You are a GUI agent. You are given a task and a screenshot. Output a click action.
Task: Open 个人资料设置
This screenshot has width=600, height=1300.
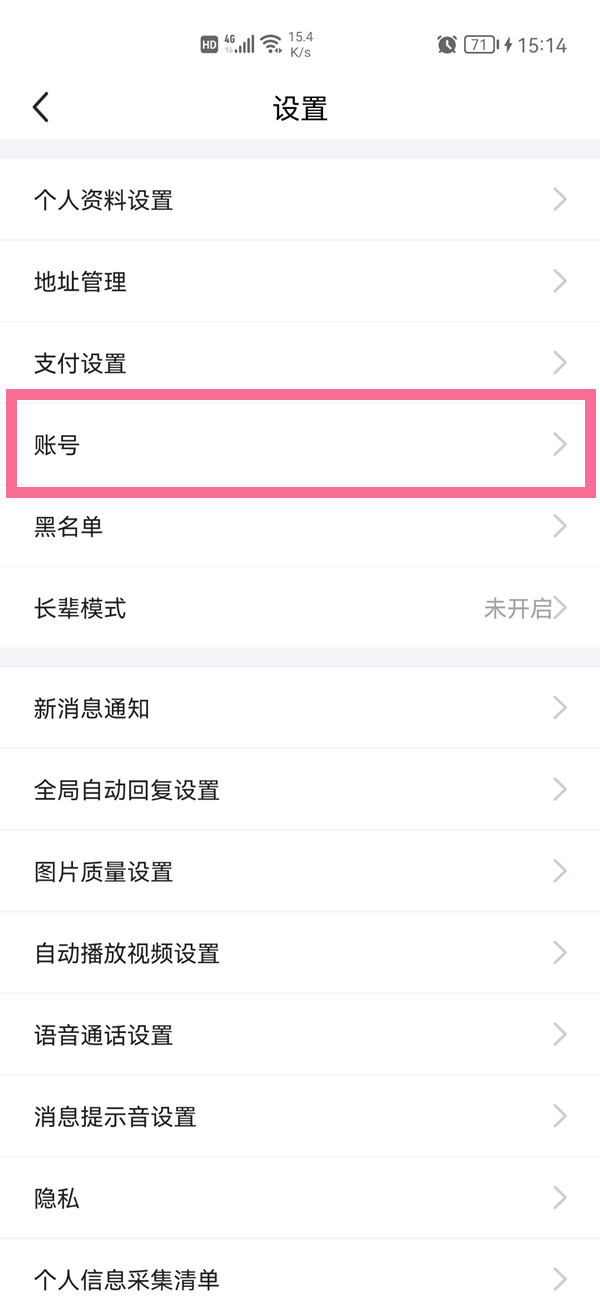[300, 200]
